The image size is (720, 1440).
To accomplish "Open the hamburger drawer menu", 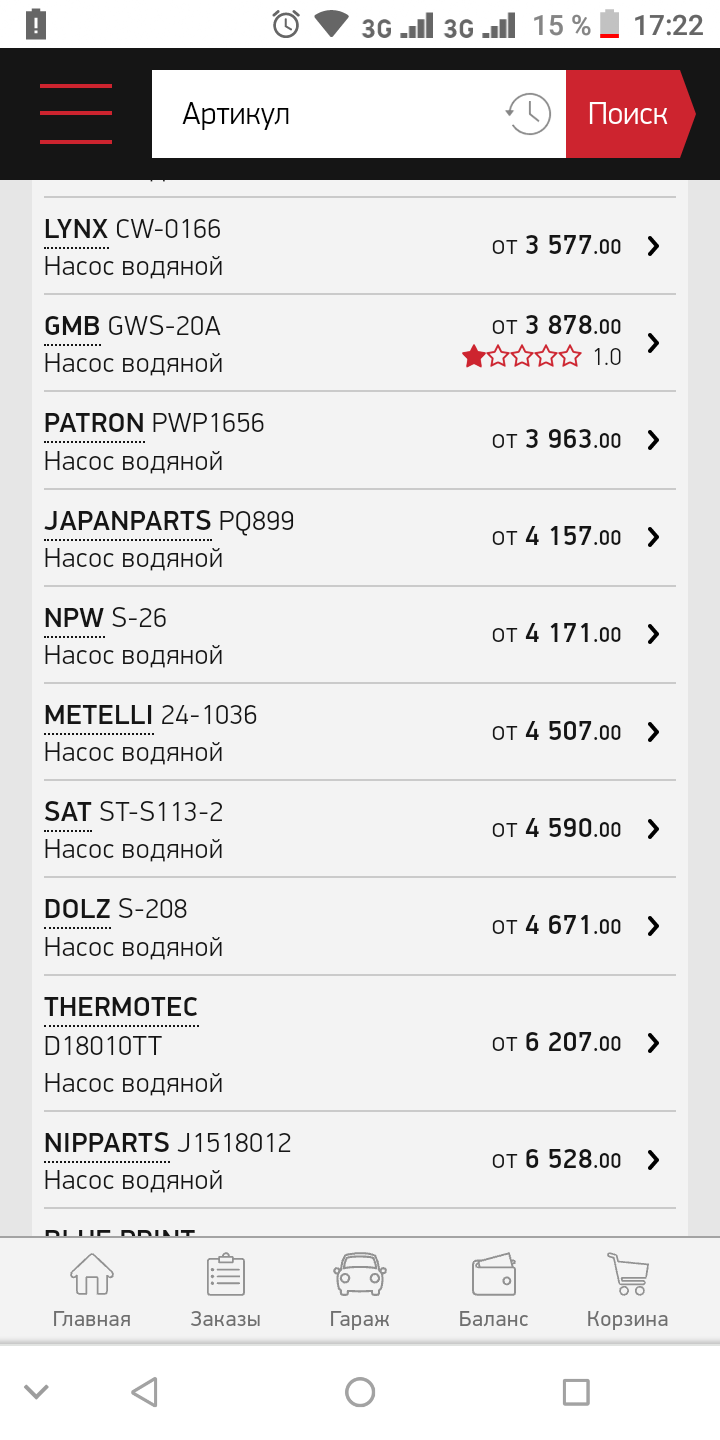I will click(x=76, y=114).
